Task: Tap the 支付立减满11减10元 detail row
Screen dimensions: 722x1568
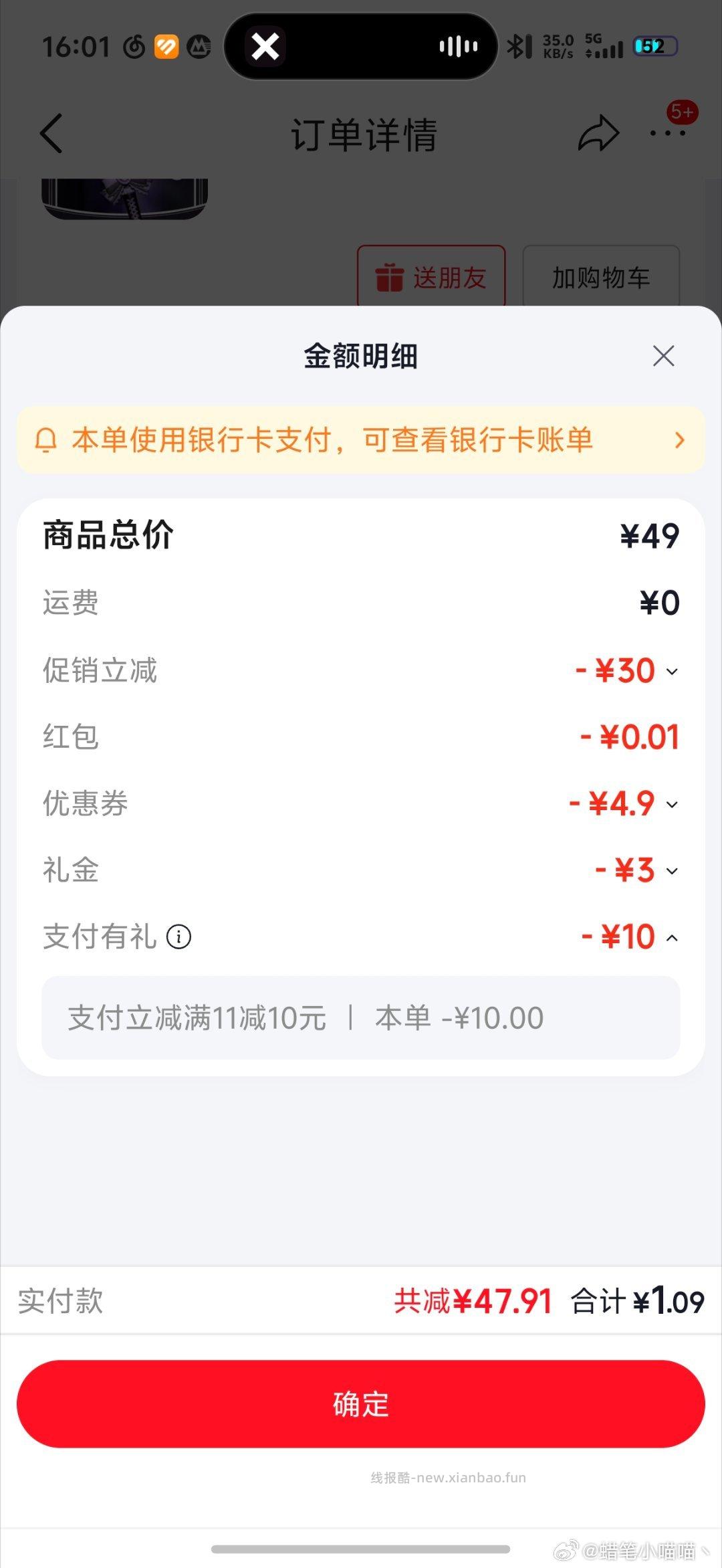Action: tap(361, 1017)
